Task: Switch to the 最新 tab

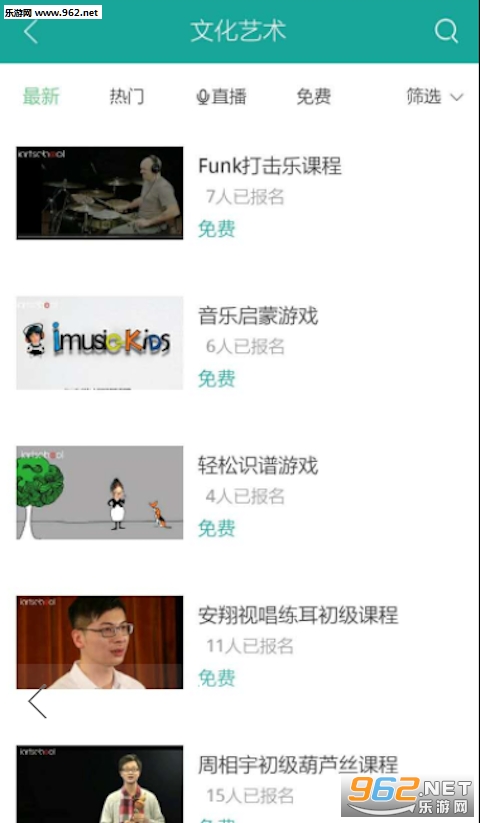Action: pos(41,97)
